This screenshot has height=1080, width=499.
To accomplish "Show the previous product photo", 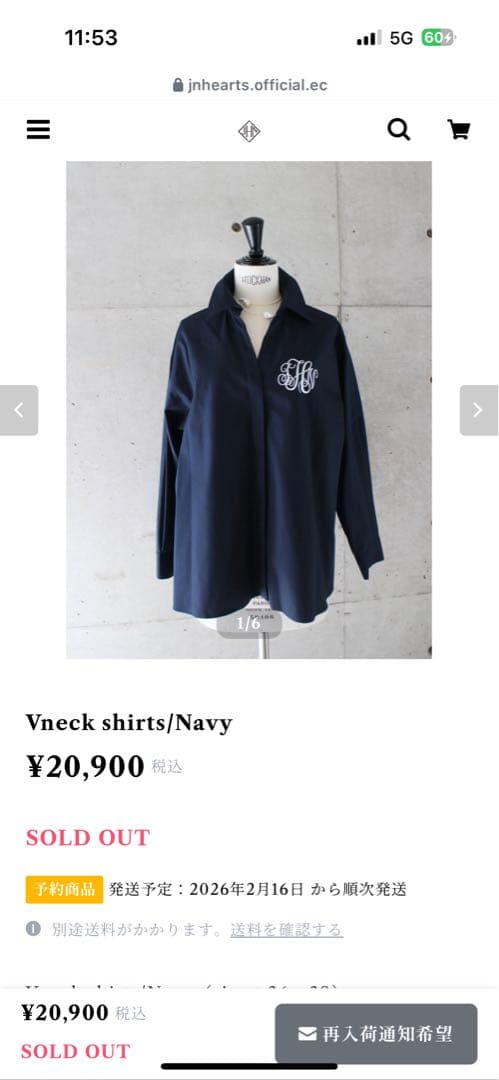I will (19, 411).
